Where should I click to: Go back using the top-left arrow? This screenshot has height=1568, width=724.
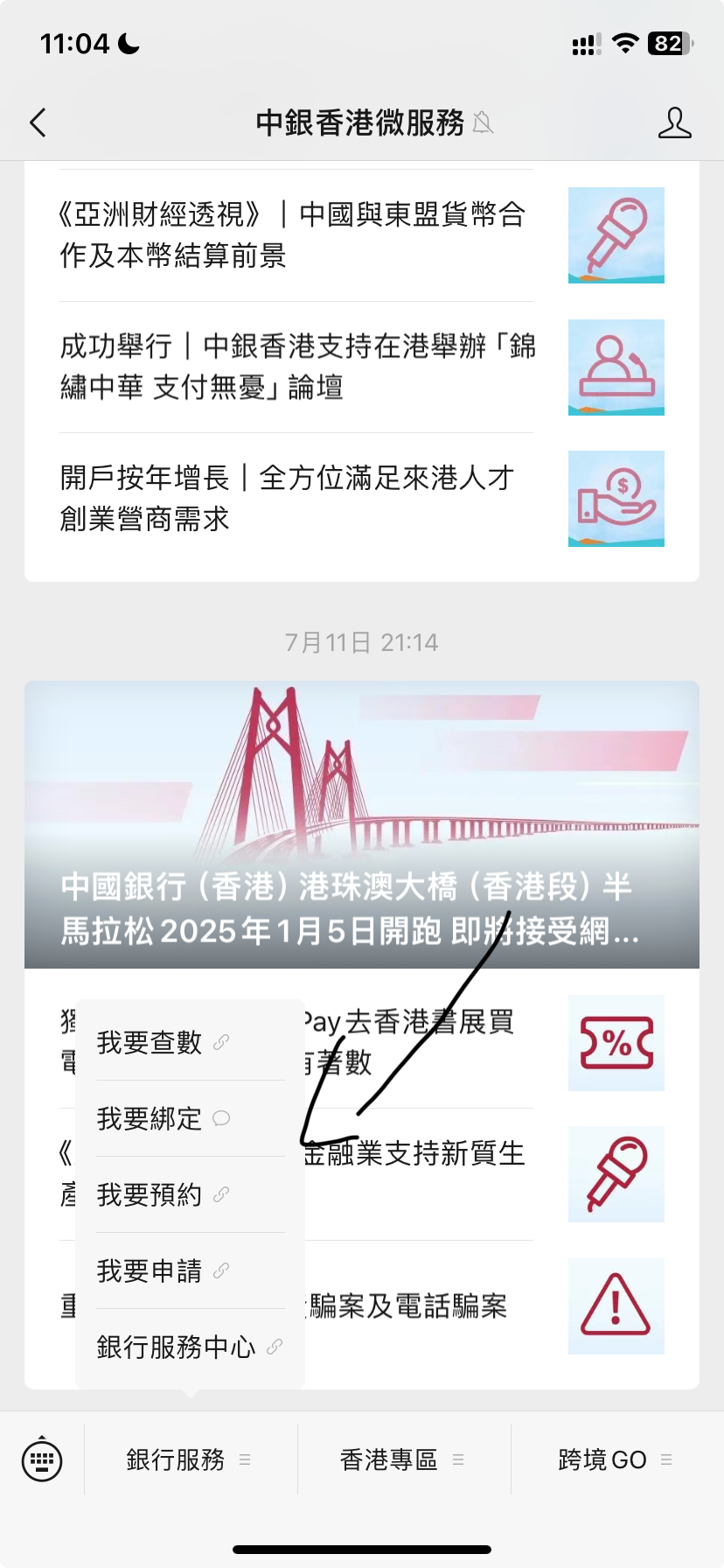pos(38,122)
